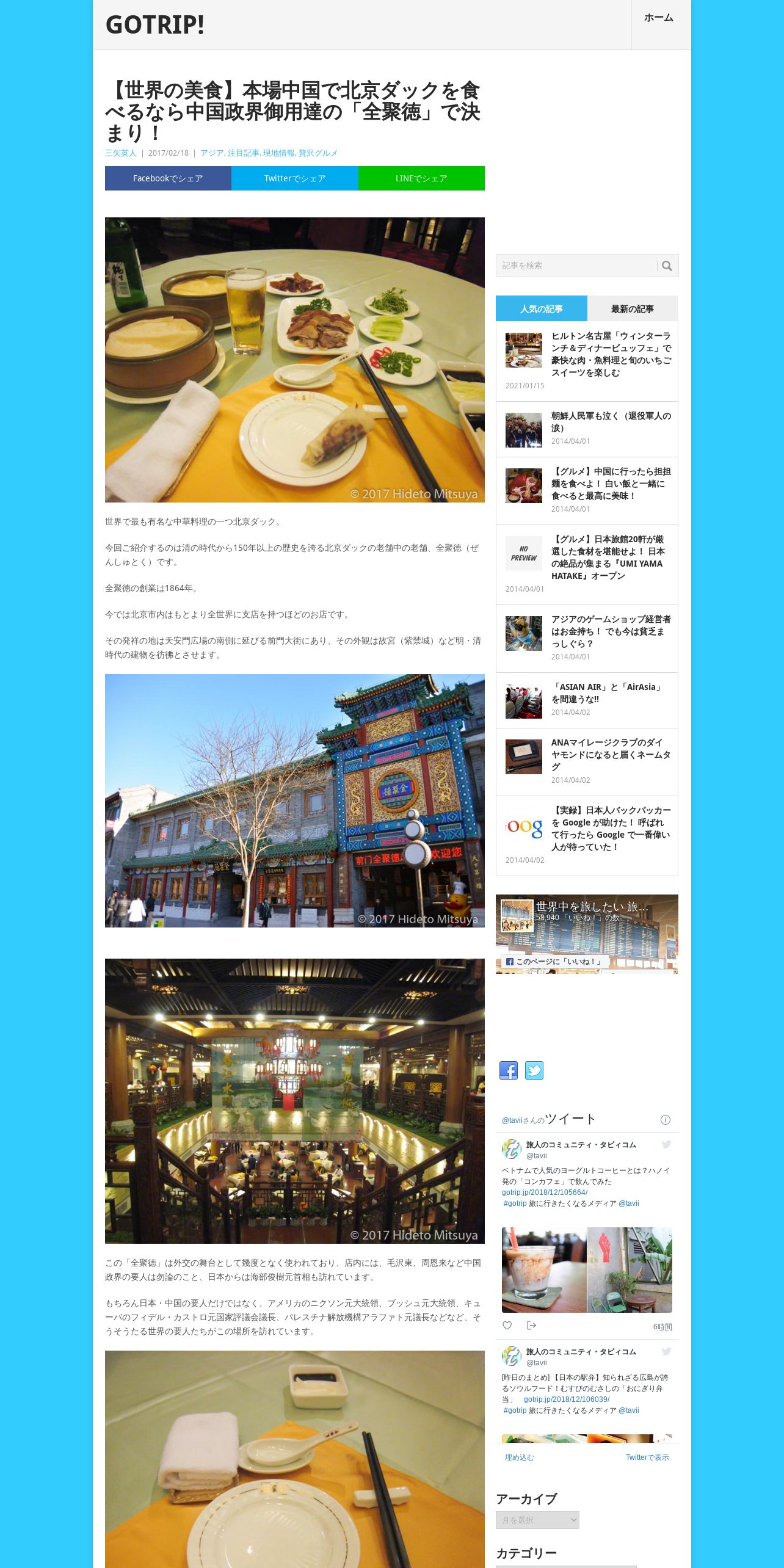Screen dimensions: 784x1568
Task: Tap the magnifier search icon
Action: (667, 266)
